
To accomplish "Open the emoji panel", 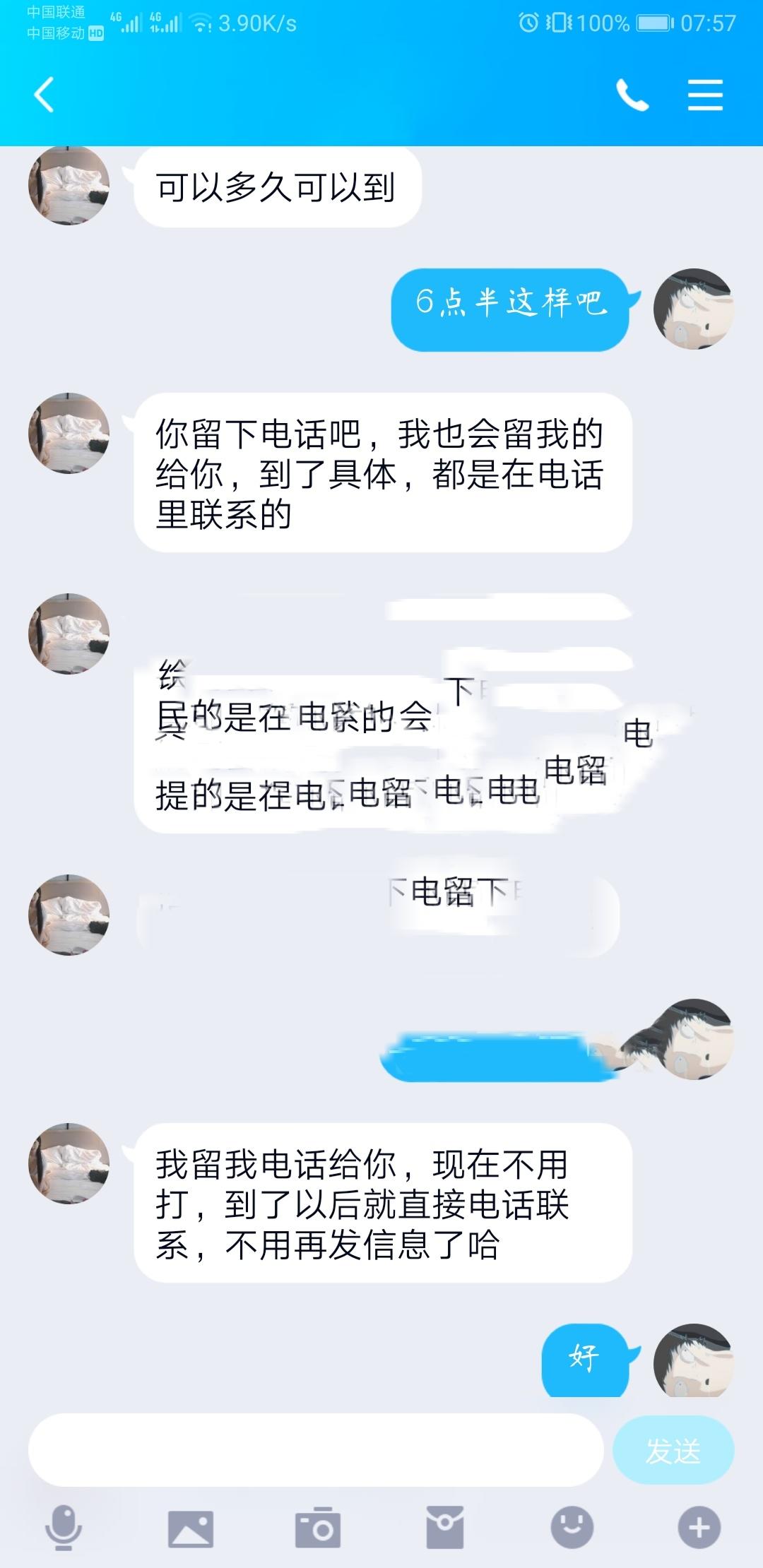I will (x=572, y=1528).
